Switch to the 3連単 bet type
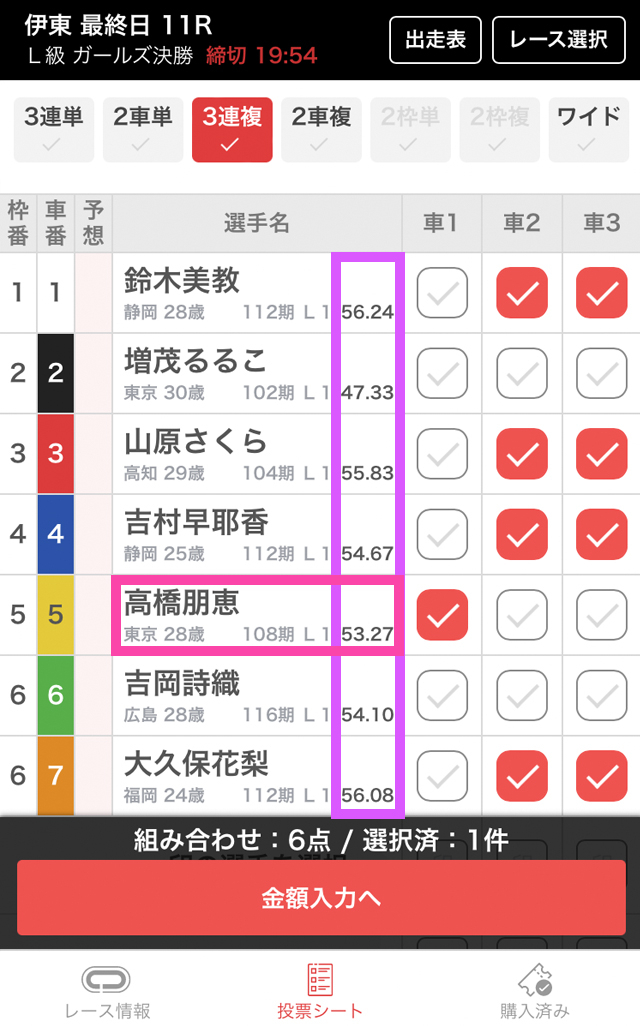 click(54, 130)
